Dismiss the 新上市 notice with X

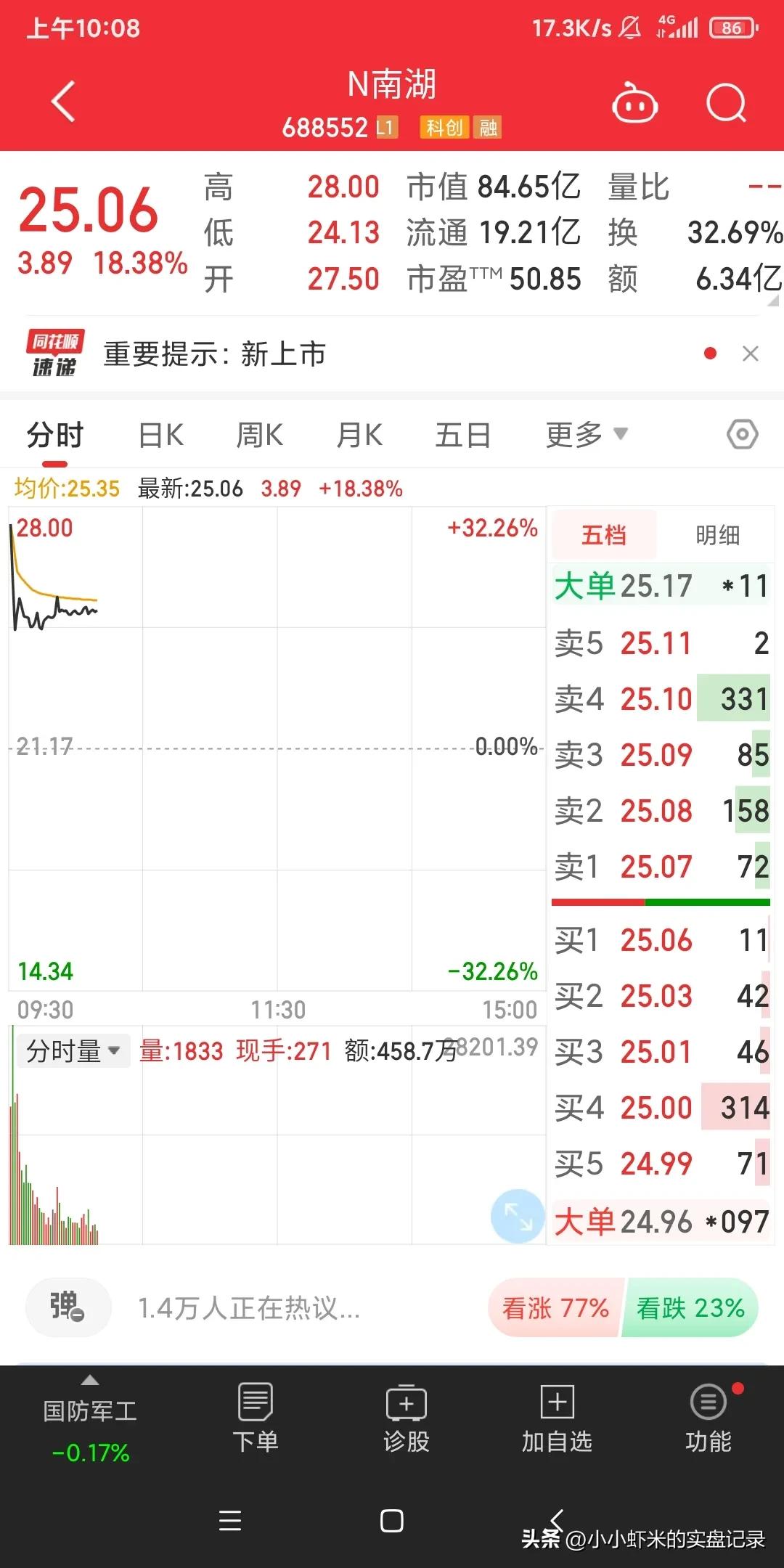click(x=751, y=354)
